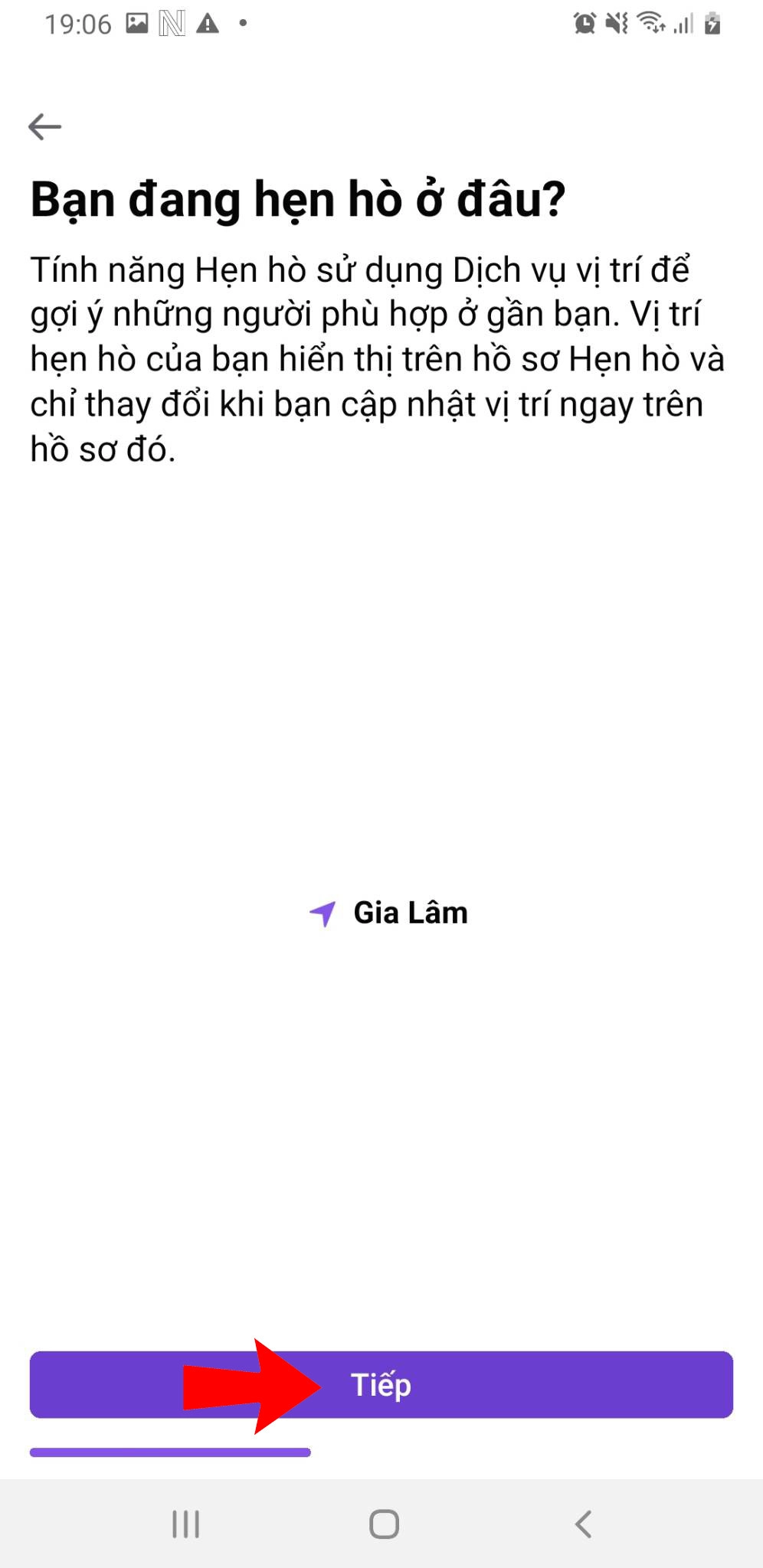Tap the Home button in navigation bar
763x1568 pixels.
[x=383, y=1524]
